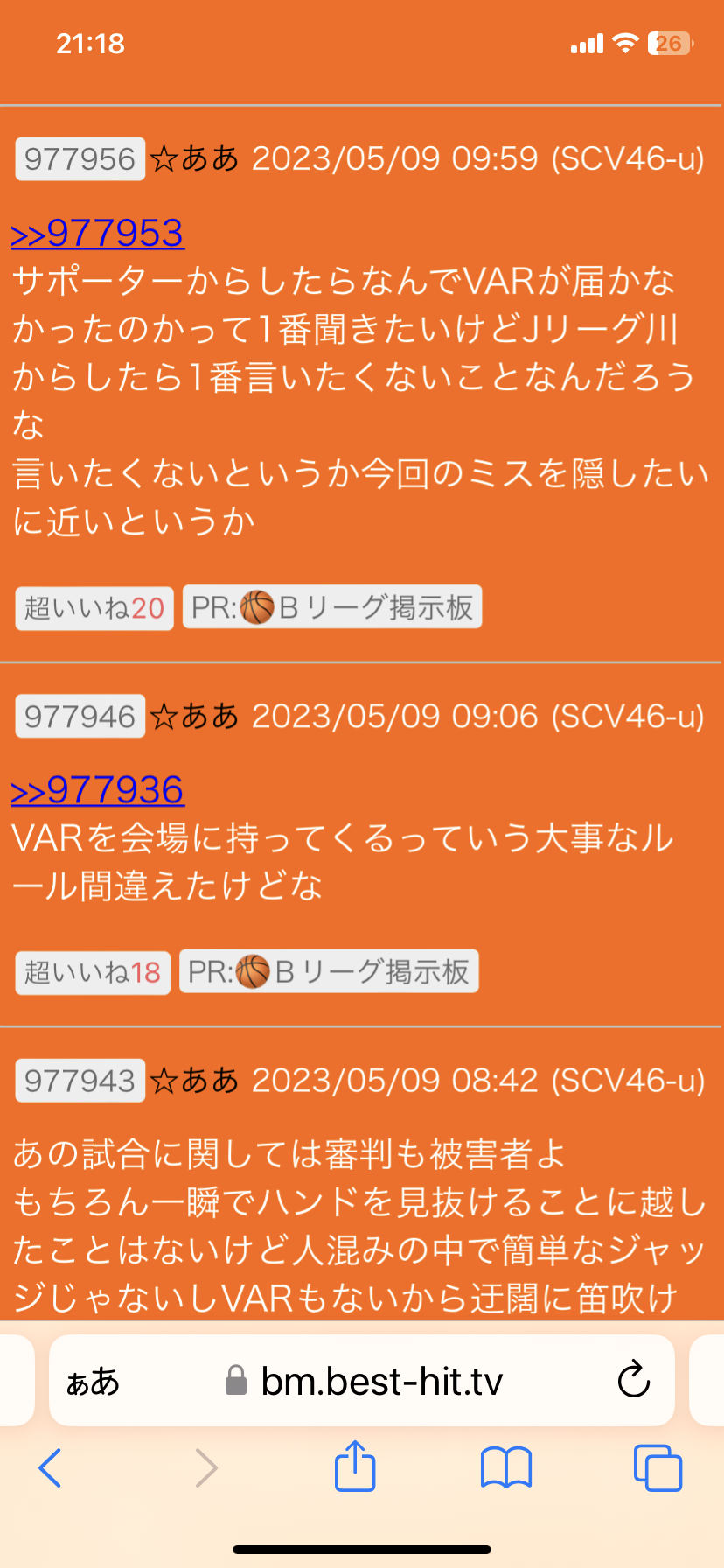Screen dimensions: 724x1568
Task: Like the post with 超いいね20
Action: pyautogui.click(x=94, y=608)
